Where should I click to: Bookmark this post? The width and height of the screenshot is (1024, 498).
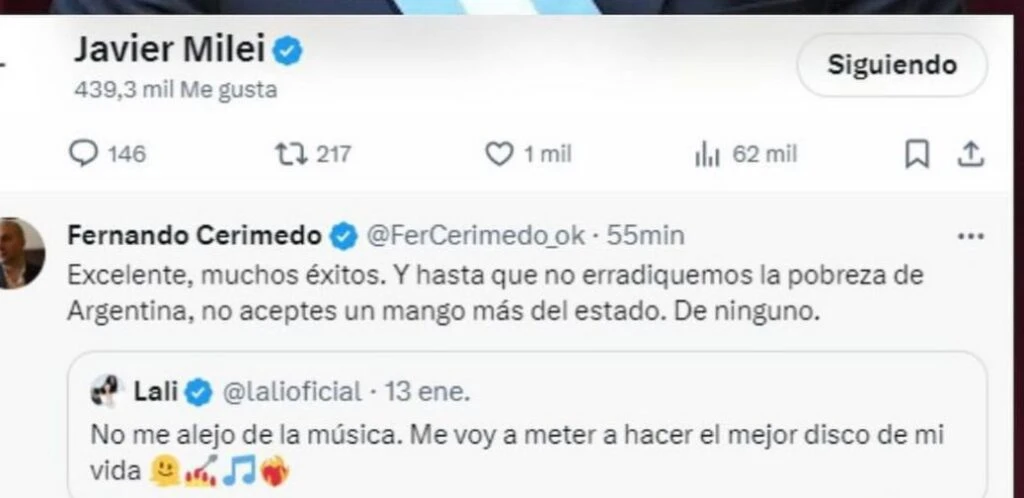pyautogui.click(x=916, y=154)
